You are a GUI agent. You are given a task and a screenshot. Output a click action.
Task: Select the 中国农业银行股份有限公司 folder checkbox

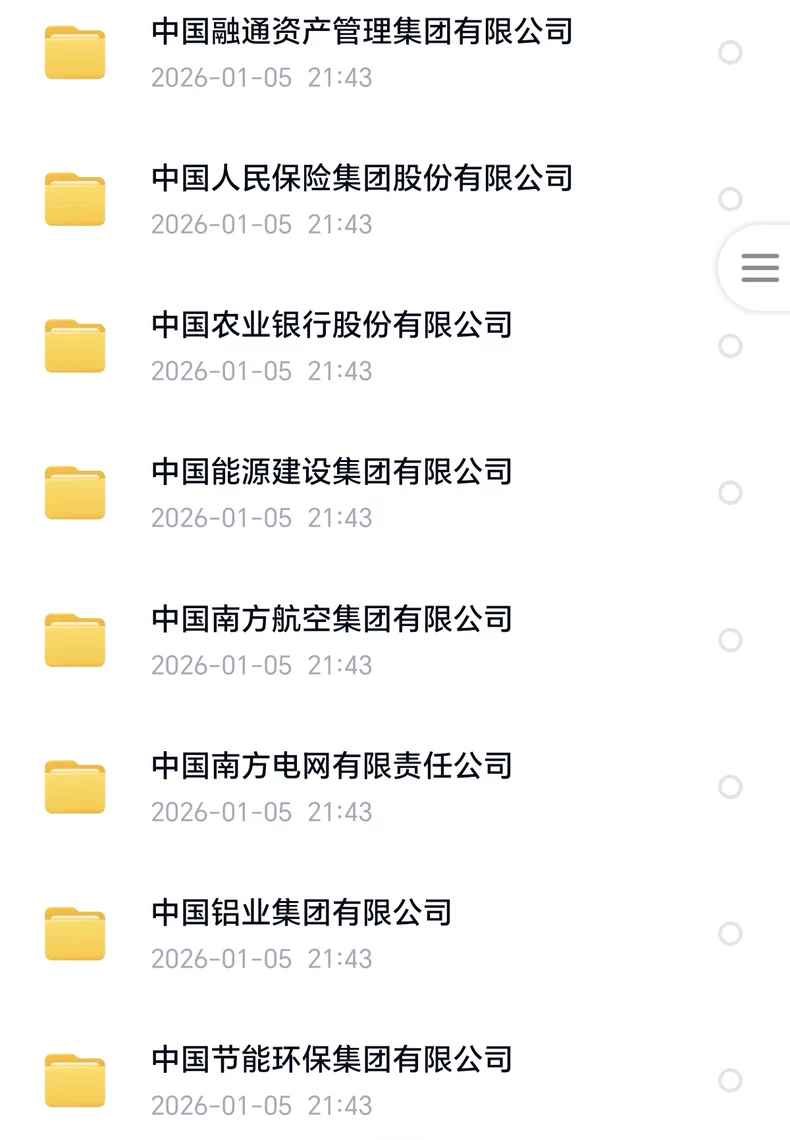coord(731,346)
